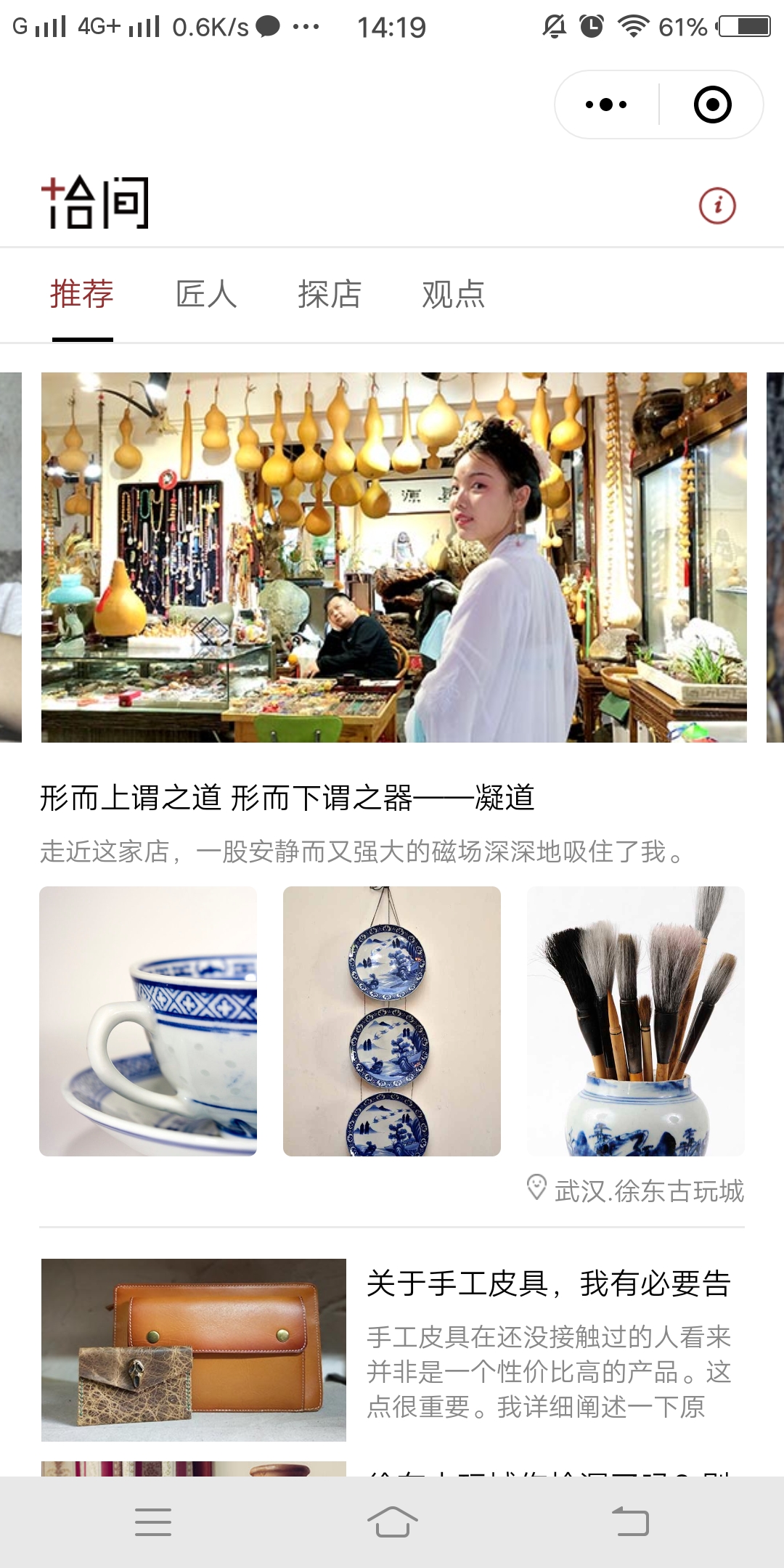Tap the system back button

tap(630, 1522)
